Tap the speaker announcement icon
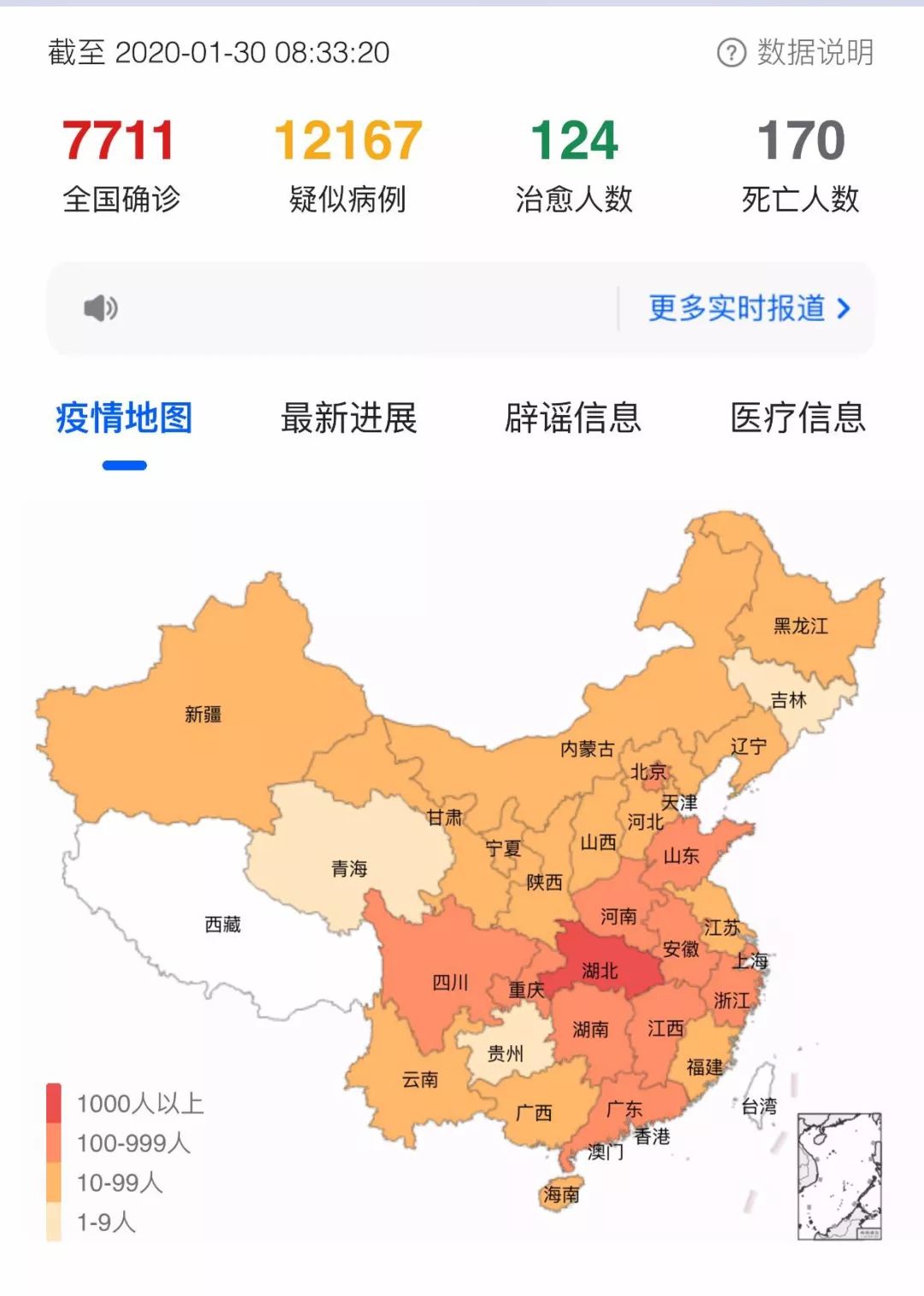The width and height of the screenshot is (924, 1296). [x=101, y=308]
